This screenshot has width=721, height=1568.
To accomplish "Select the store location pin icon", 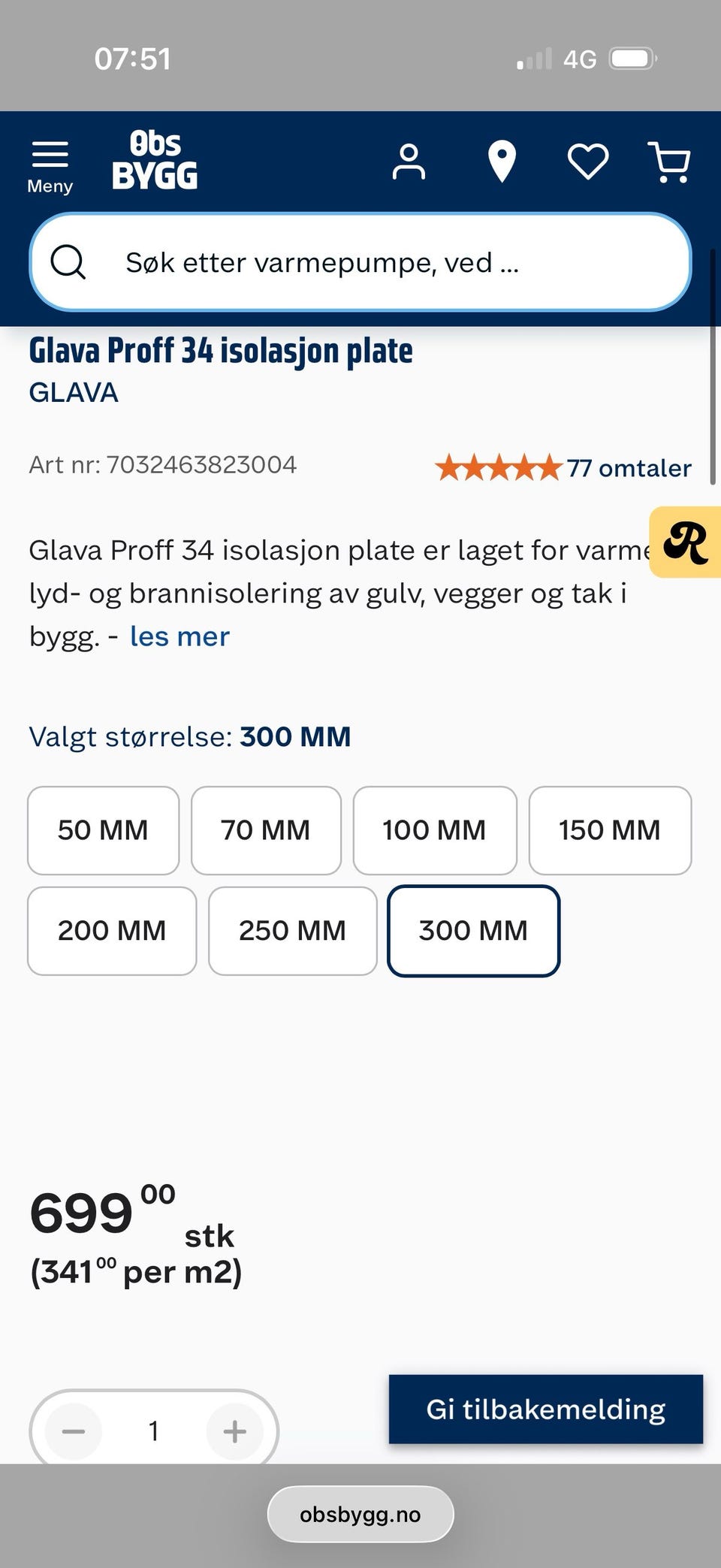I will tap(502, 161).
